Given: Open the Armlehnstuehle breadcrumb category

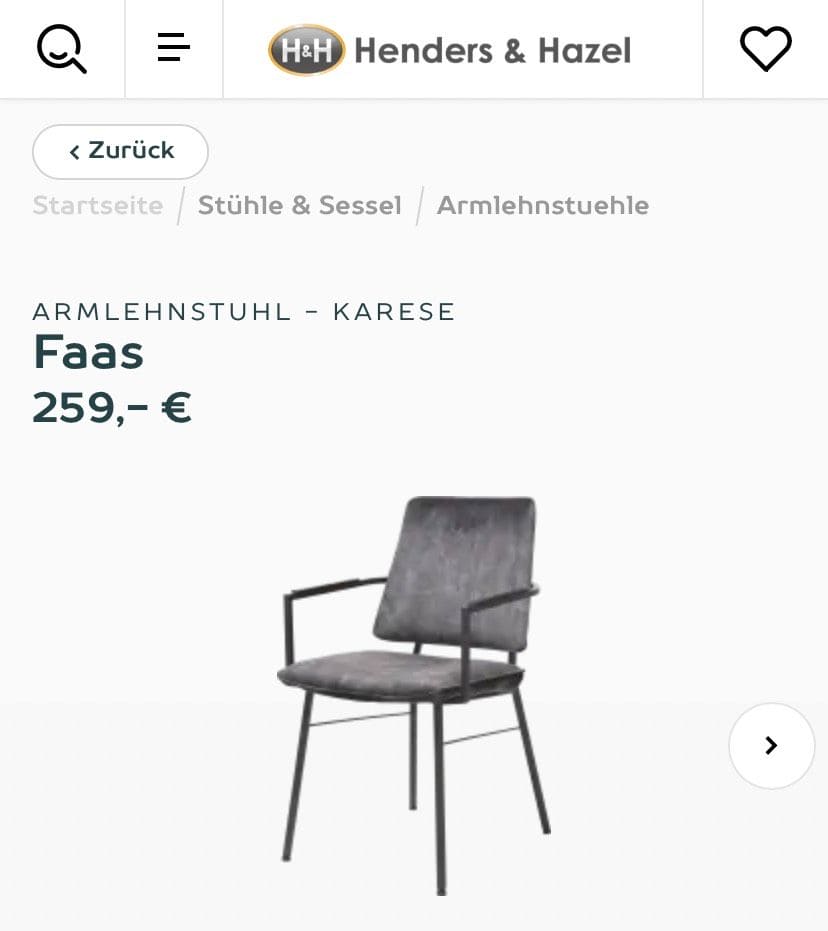Looking at the screenshot, I should click(x=543, y=206).
